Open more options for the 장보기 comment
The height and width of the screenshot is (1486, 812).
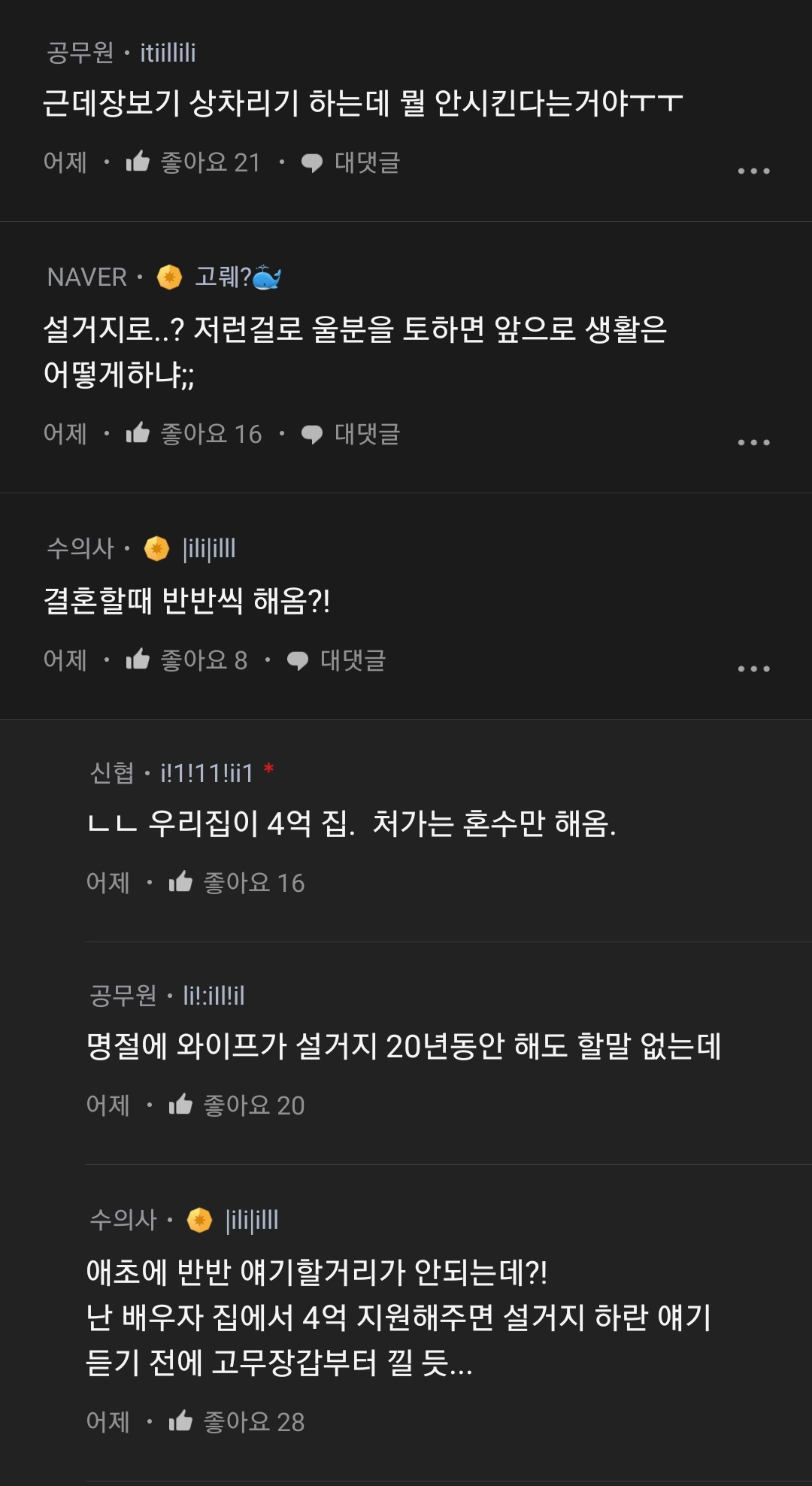tap(753, 171)
